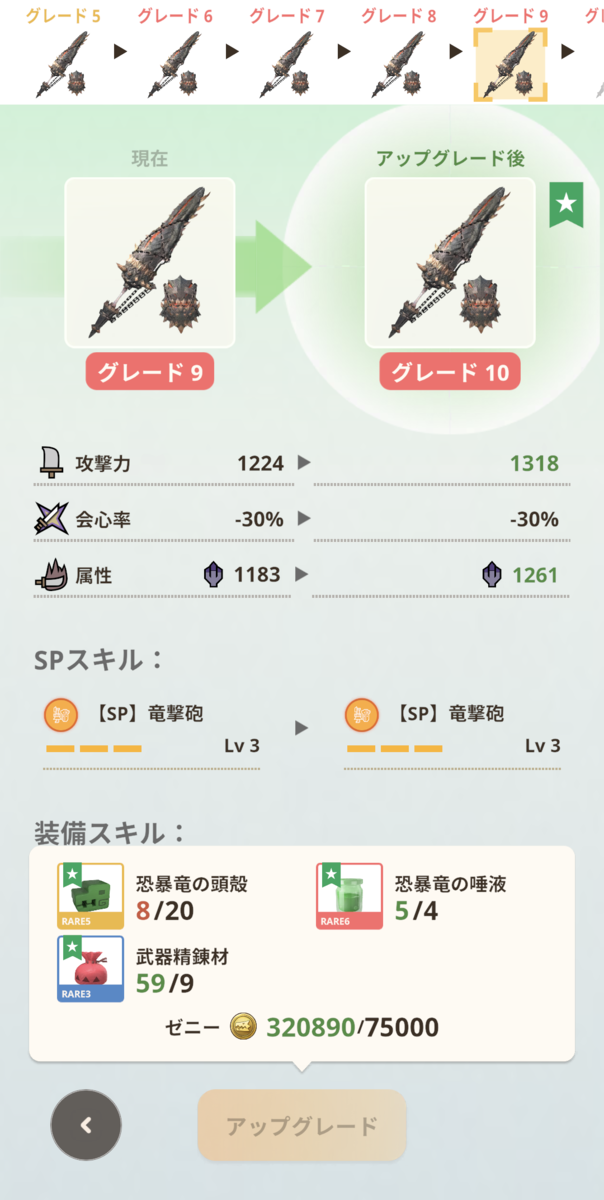Viewport: 604px width, 1200px height.
Task: View the current グレード 9 weapon tile
Action: pos(150,263)
